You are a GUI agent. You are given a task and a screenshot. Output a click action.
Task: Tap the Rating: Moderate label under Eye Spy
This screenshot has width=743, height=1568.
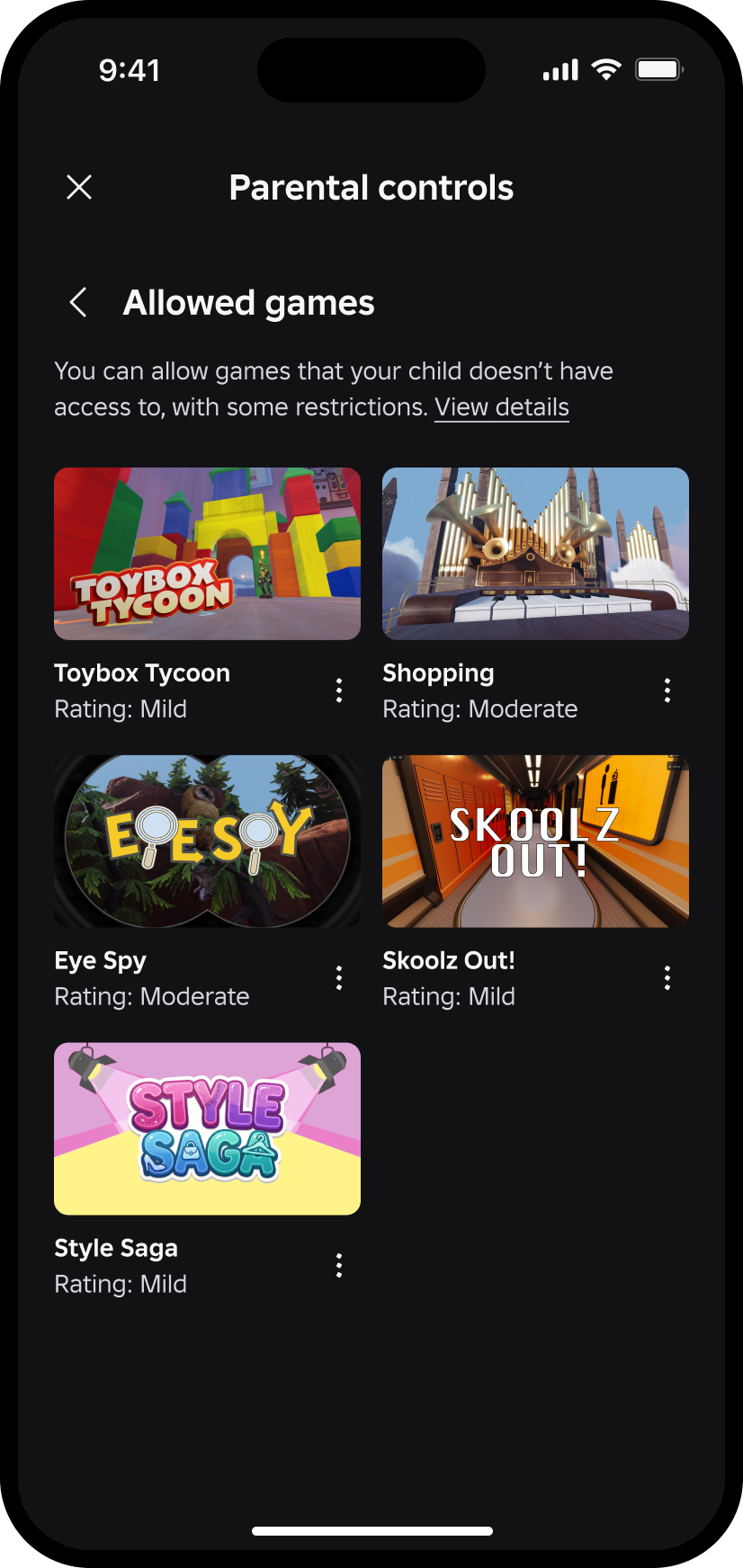151,996
